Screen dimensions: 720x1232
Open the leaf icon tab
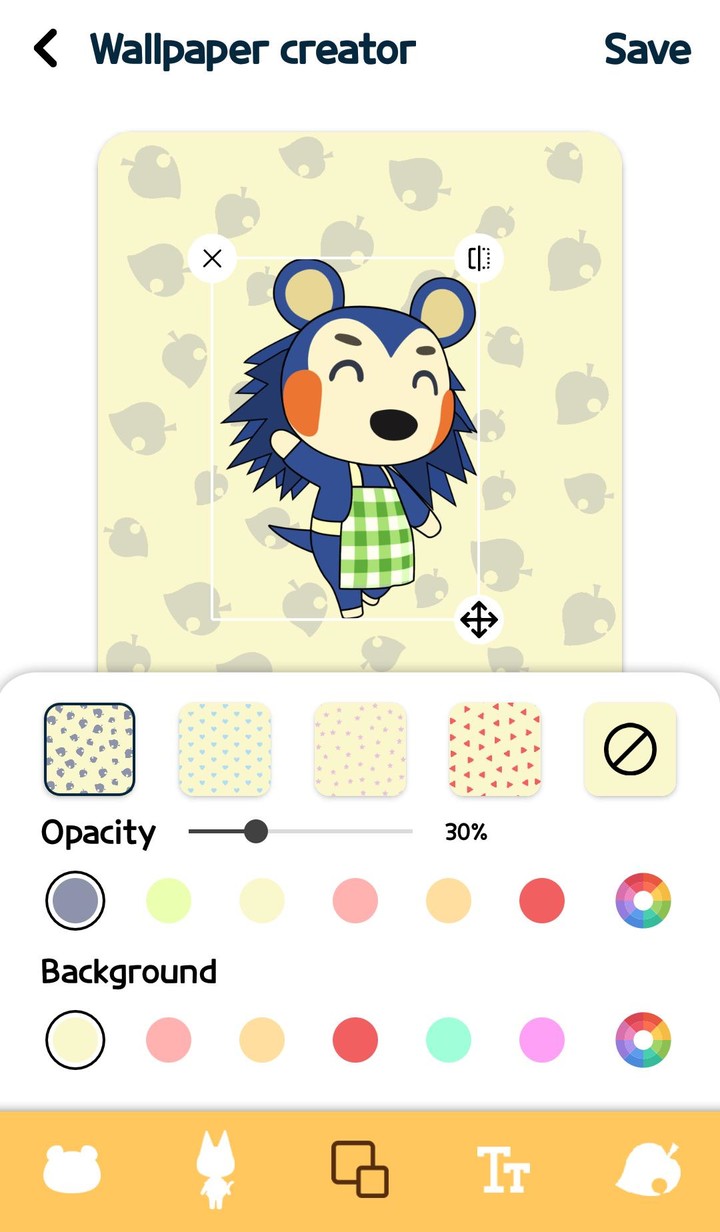click(647, 1170)
